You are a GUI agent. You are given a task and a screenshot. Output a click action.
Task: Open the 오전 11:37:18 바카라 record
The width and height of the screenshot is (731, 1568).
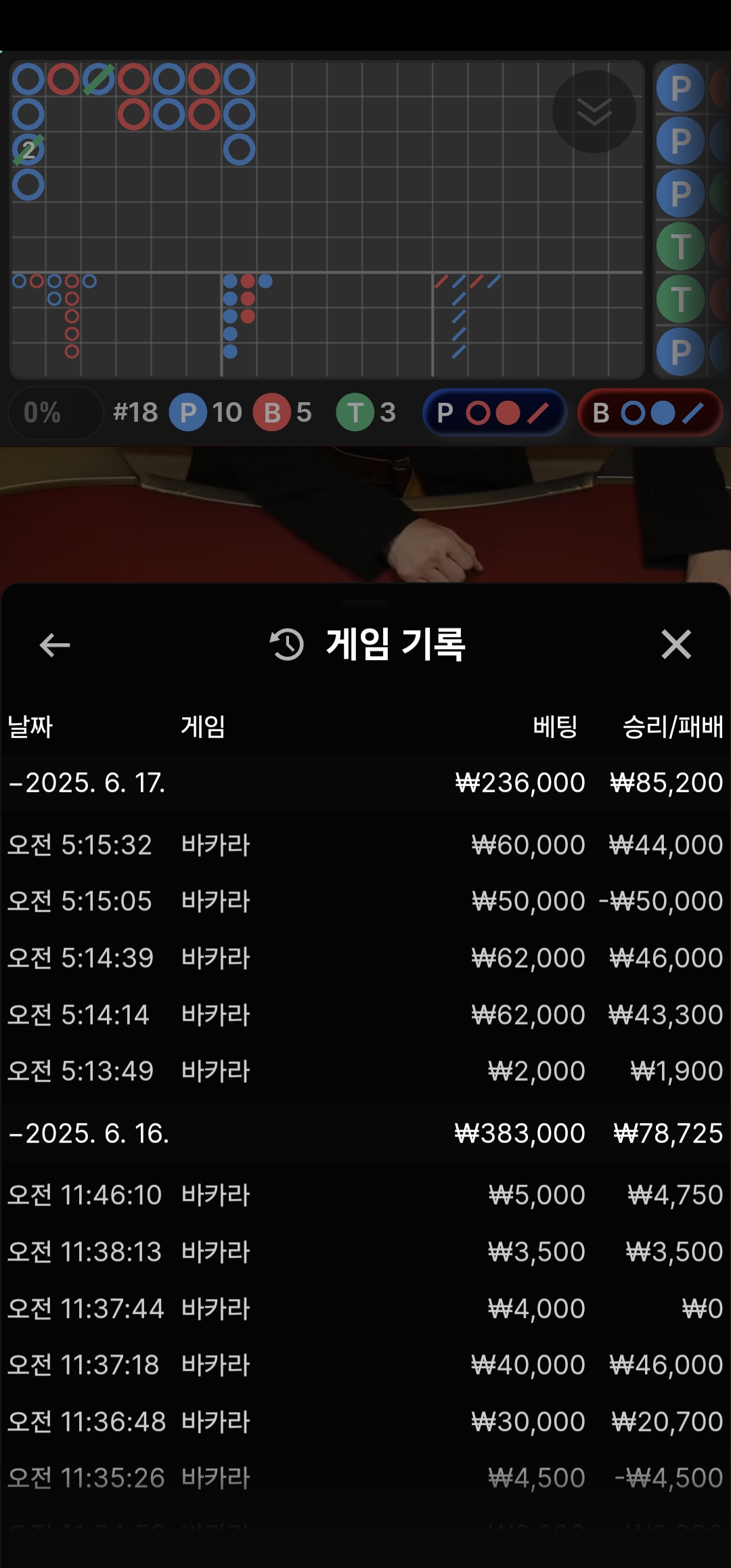click(365, 1365)
